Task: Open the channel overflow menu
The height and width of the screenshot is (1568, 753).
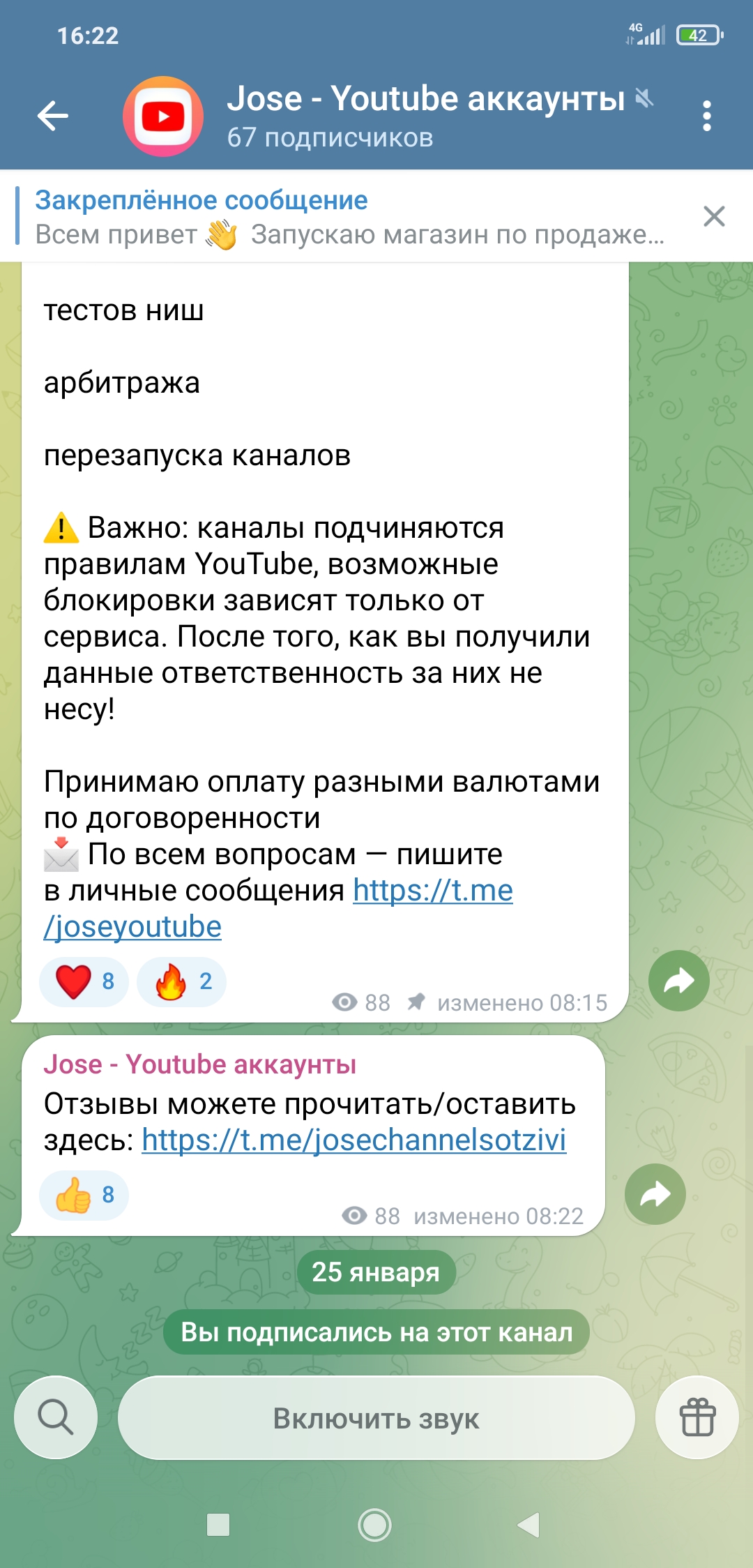Action: 706,116
